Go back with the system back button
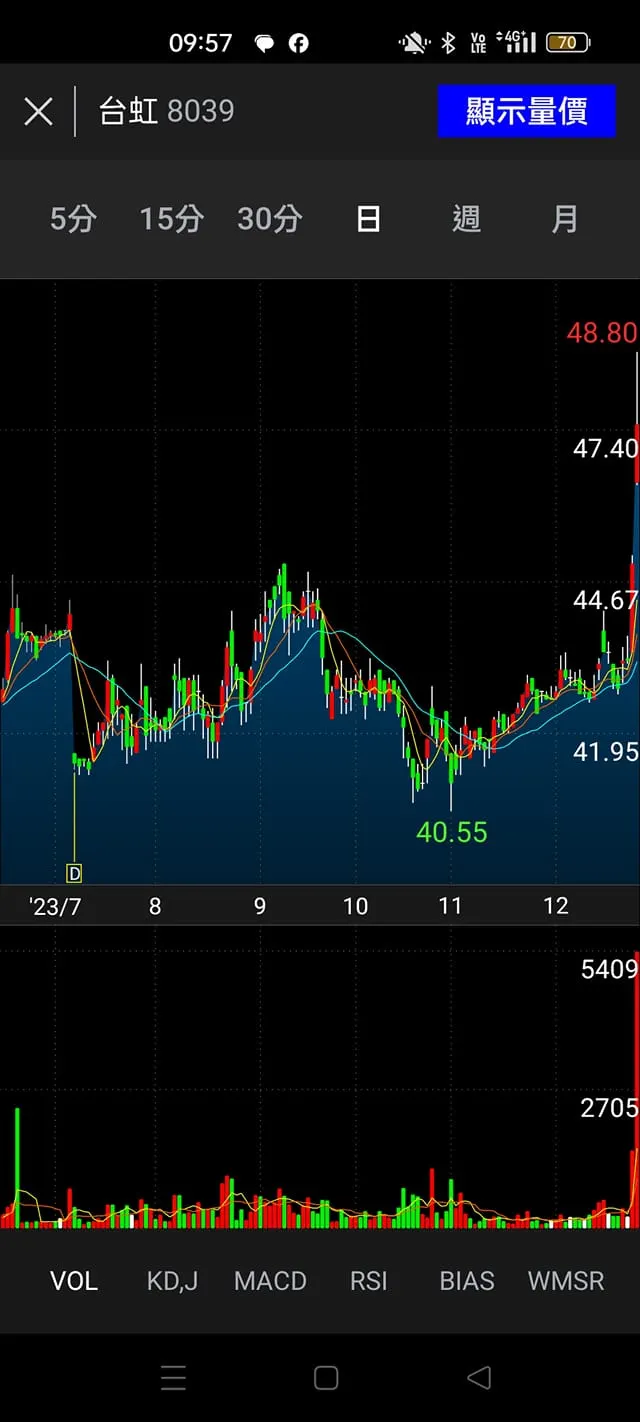 click(479, 1378)
